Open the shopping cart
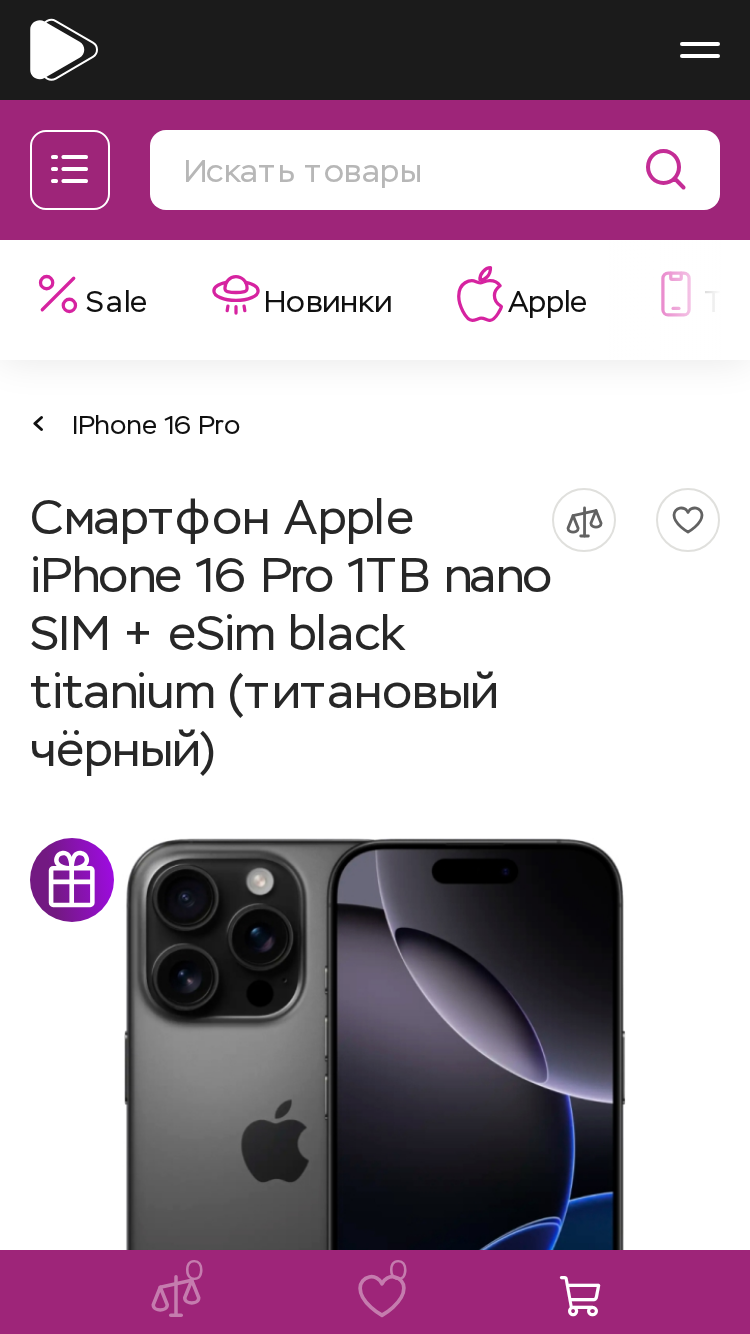The height and width of the screenshot is (1334, 750). click(x=580, y=1296)
